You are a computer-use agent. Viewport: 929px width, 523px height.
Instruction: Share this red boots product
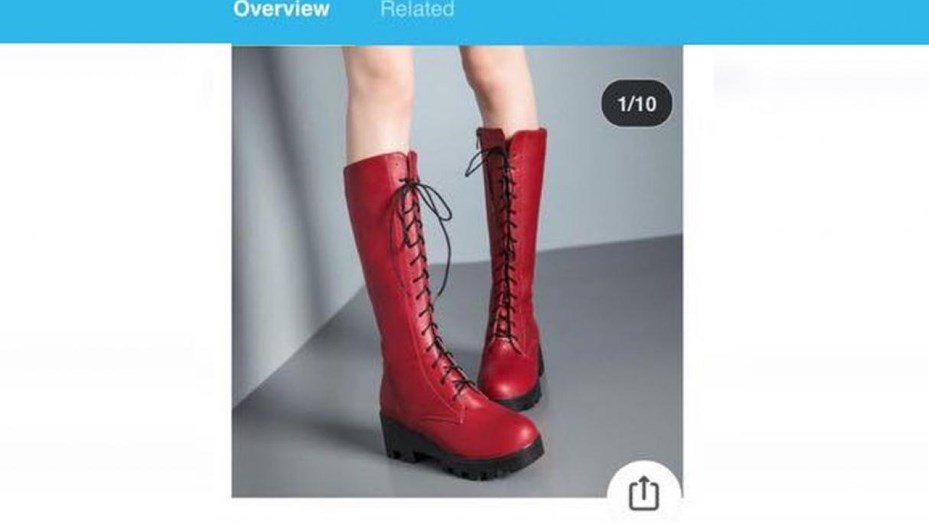pos(644,492)
